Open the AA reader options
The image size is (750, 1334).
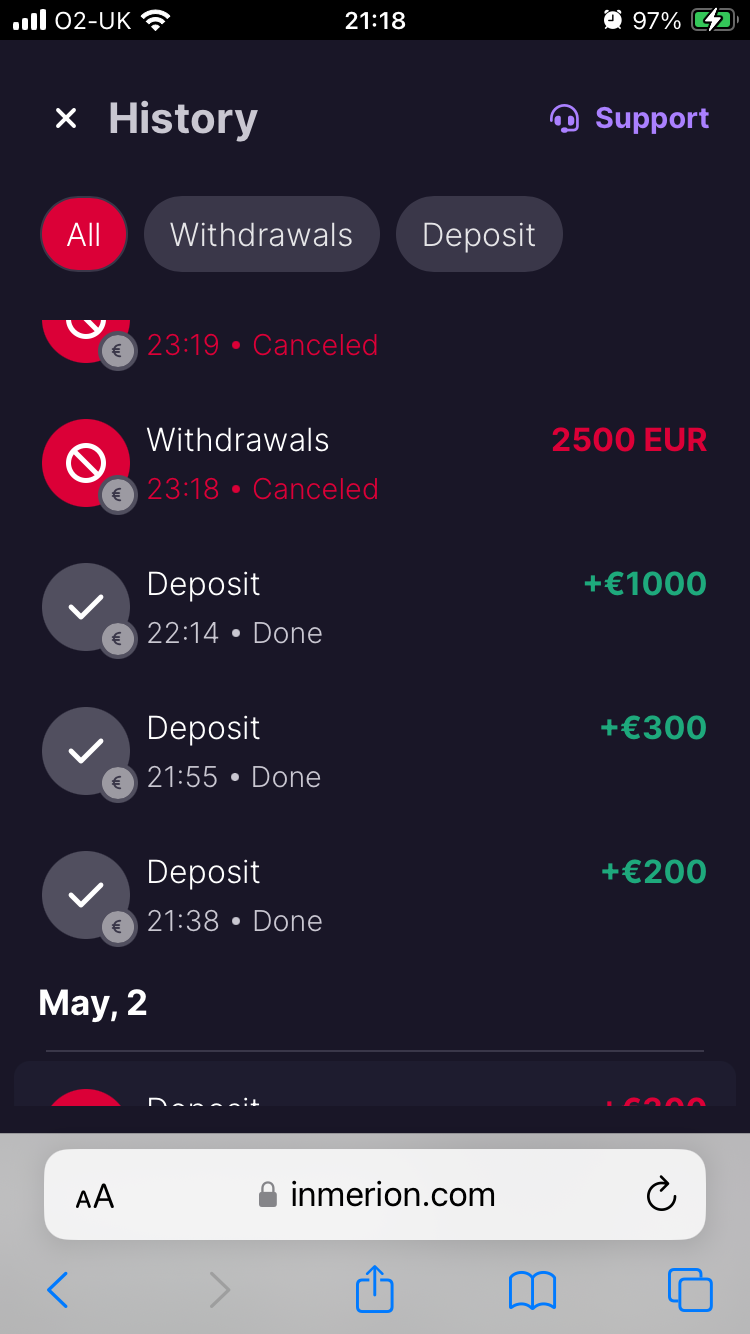95,1196
